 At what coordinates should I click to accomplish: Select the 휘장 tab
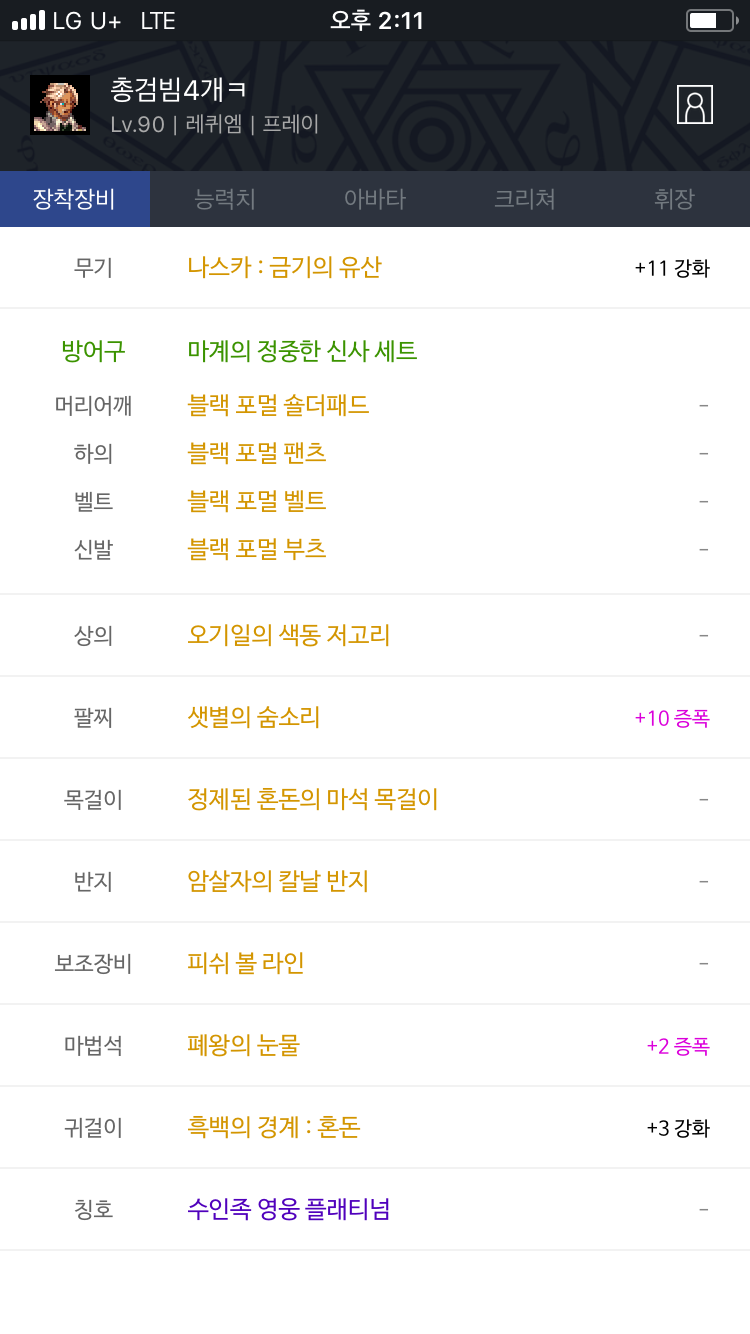pyautogui.click(x=674, y=199)
